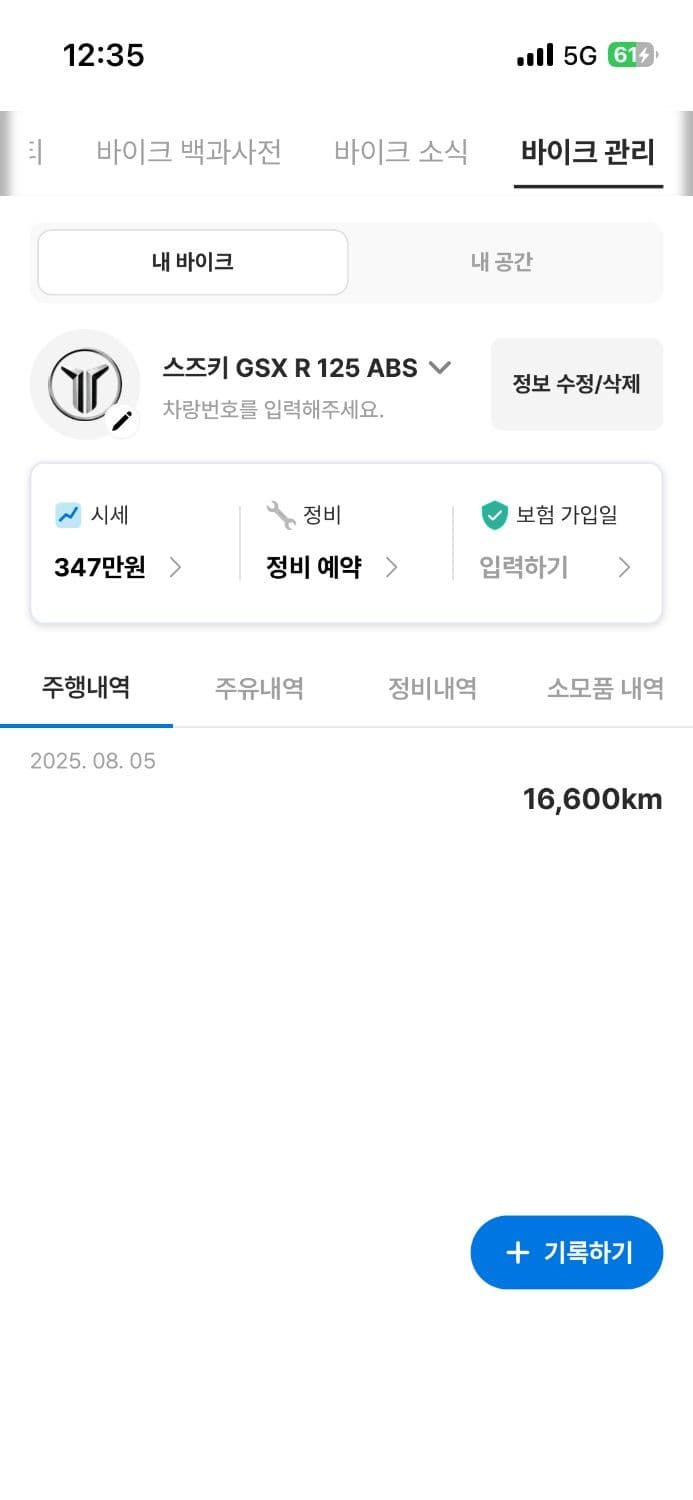Open the 소모품 내역 tab
The height and width of the screenshot is (1500, 693).
tap(605, 688)
